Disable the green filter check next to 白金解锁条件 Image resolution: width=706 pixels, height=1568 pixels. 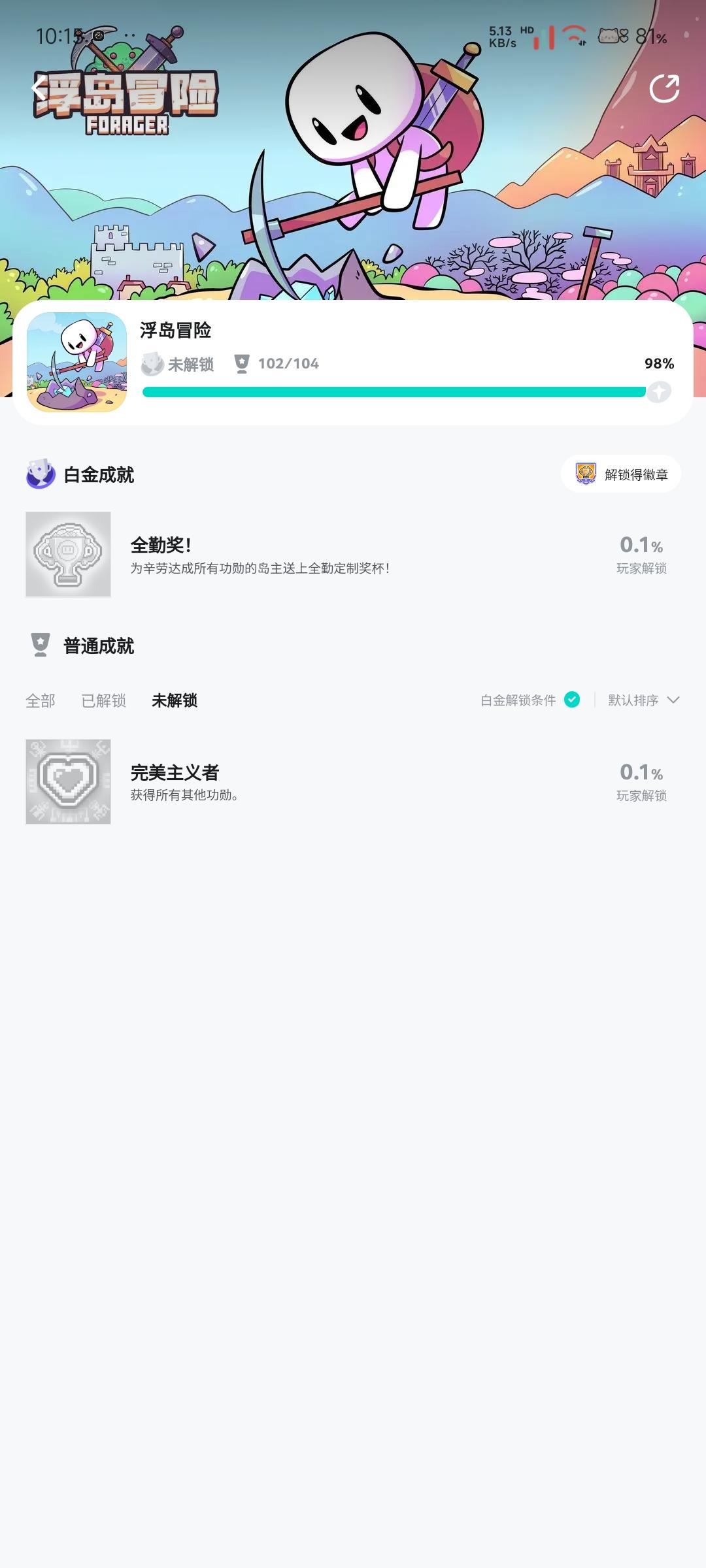tap(572, 700)
